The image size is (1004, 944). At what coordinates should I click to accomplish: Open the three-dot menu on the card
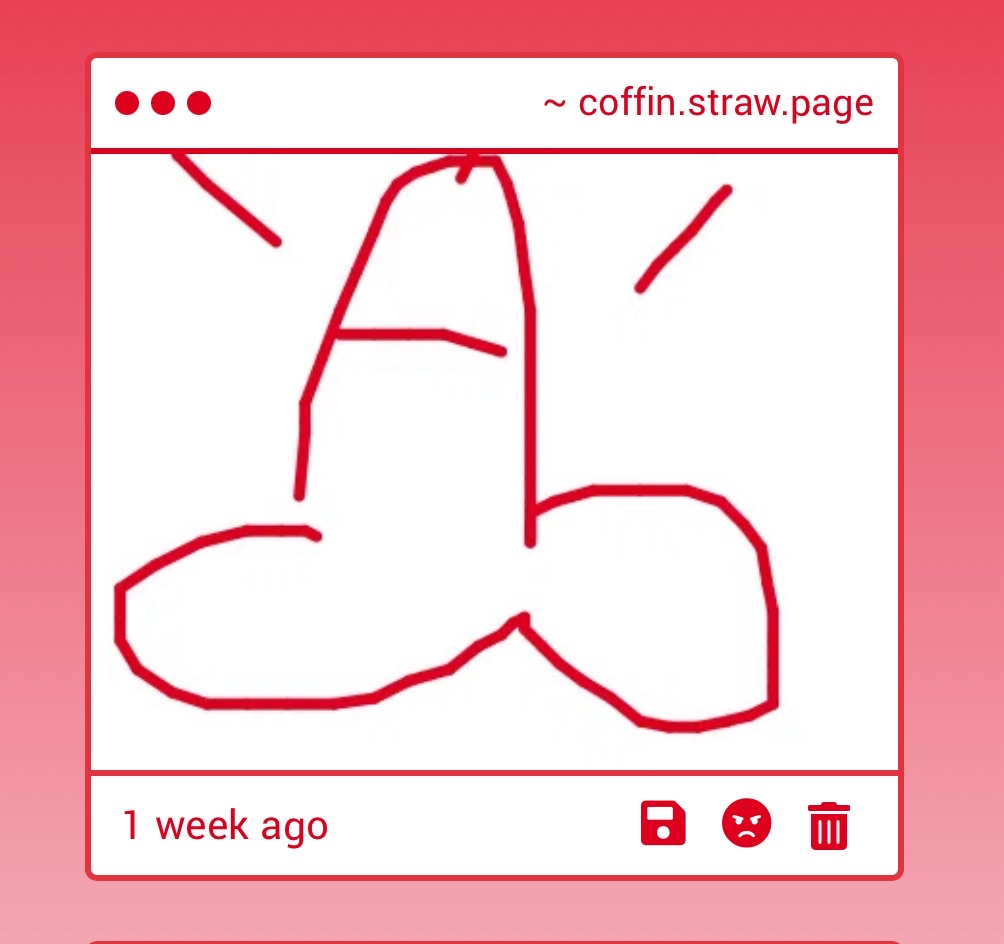(x=163, y=103)
